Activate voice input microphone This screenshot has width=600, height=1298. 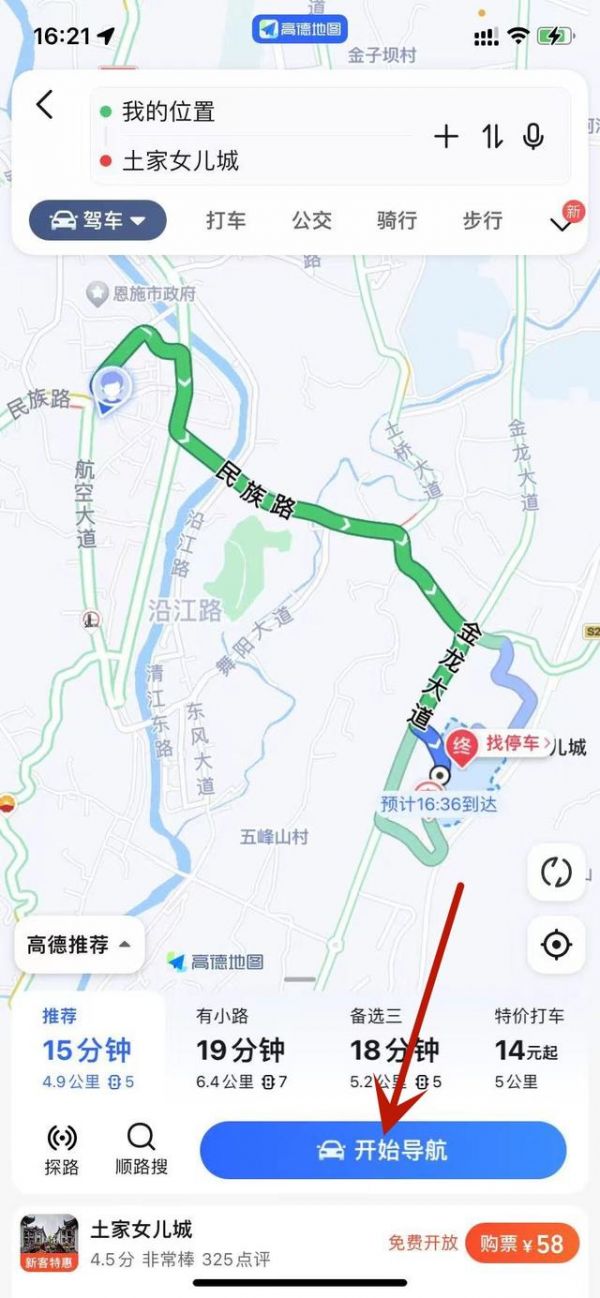(x=534, y=137)
